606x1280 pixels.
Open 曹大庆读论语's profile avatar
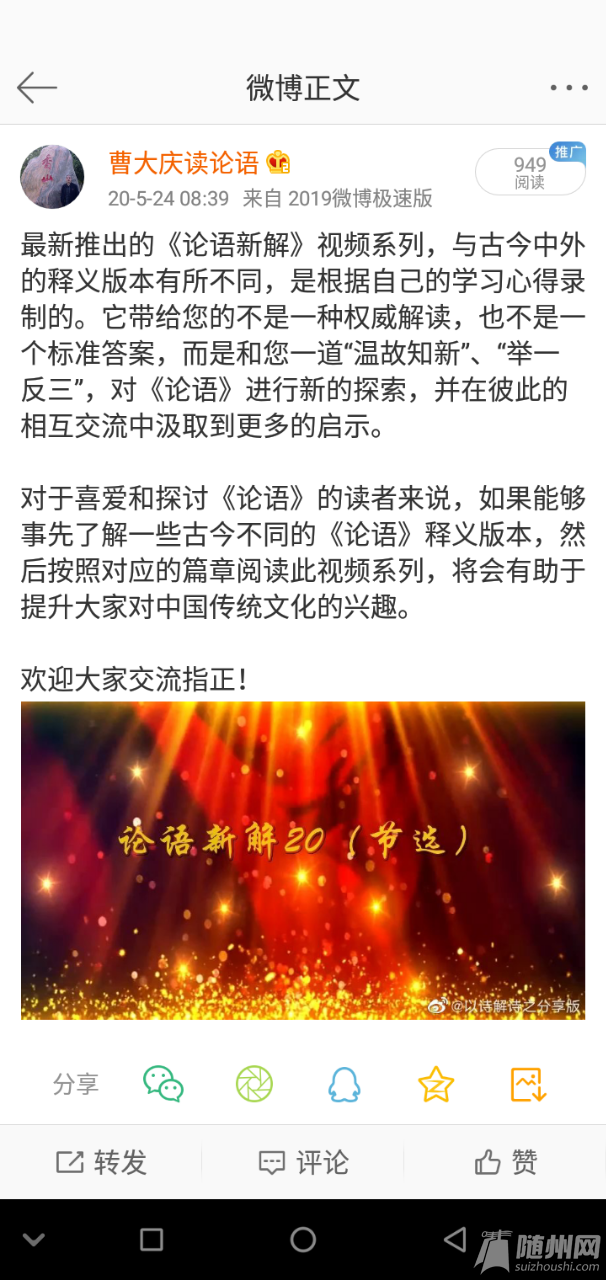(x=51, y=176)
